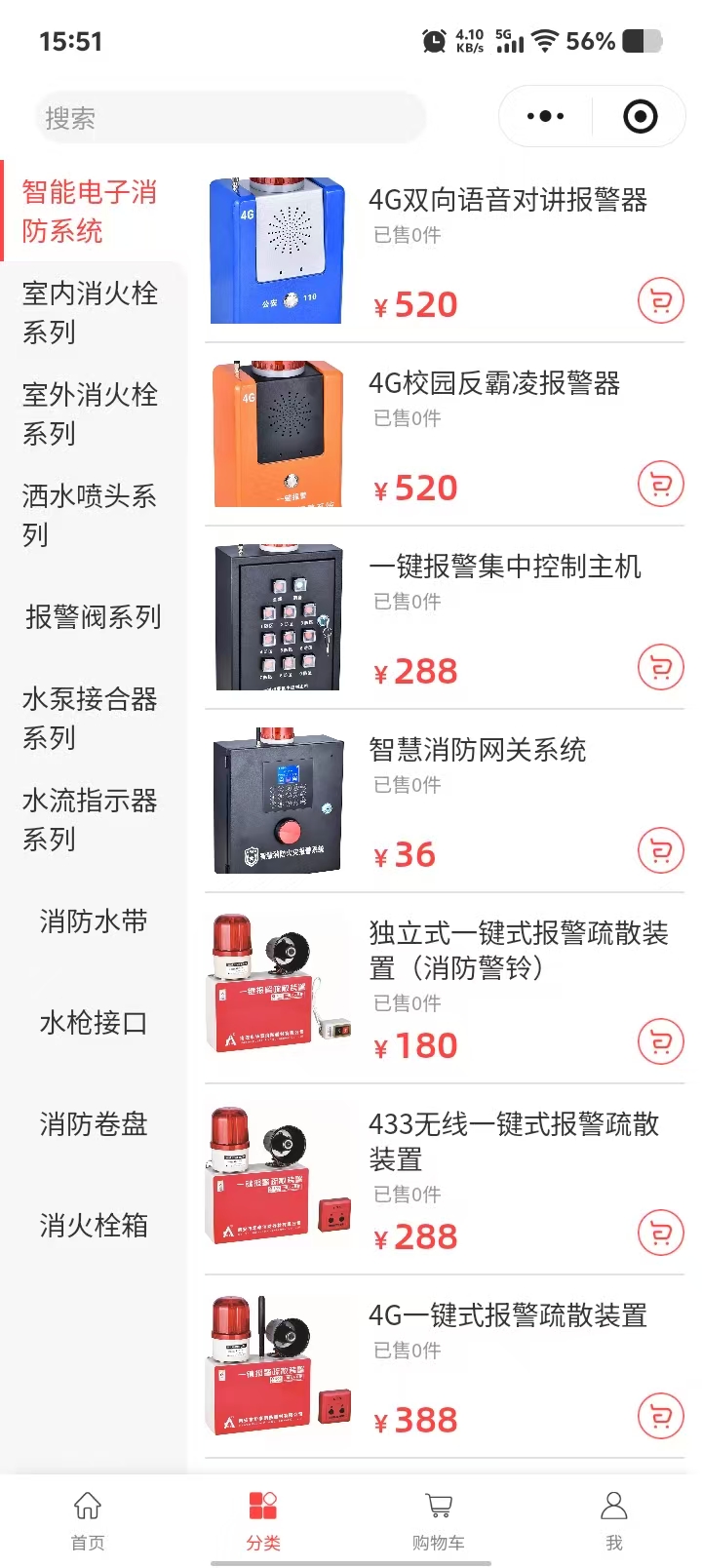Tap the 搜索 search box
The width and height of the screenshot is (702, 1568).
pyautogui.click(x=230, y=118)
